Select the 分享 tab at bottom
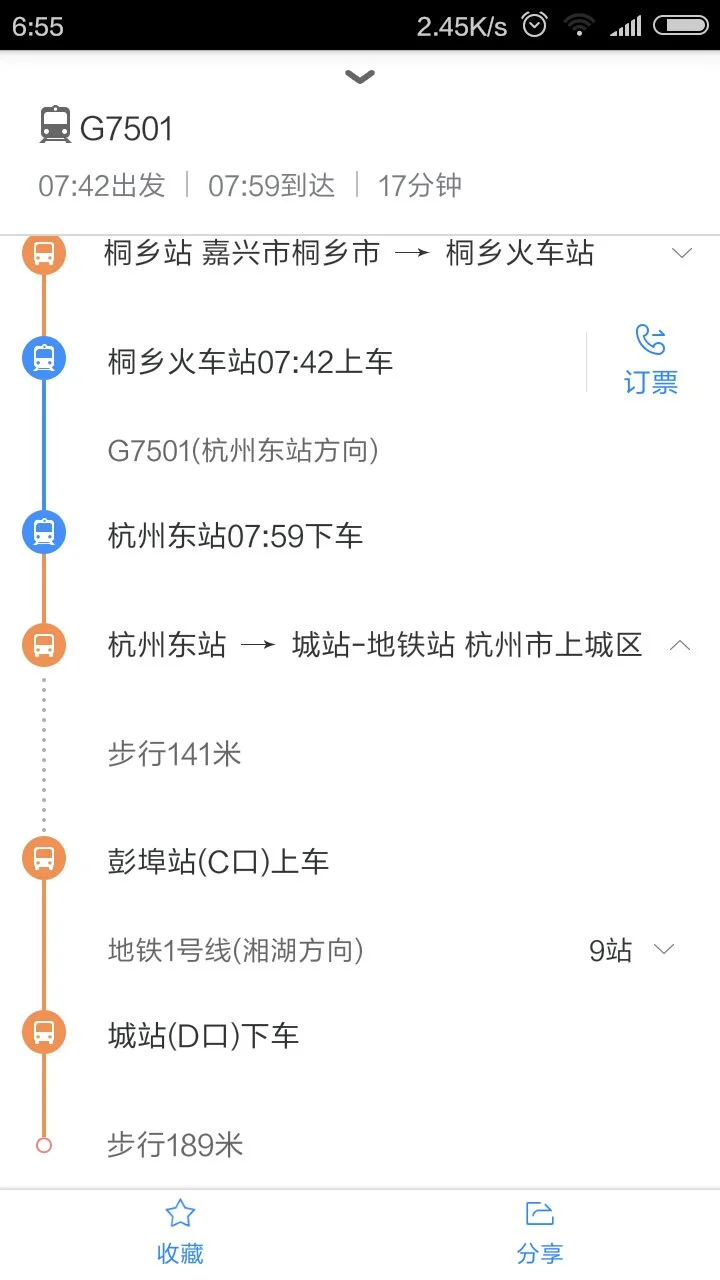Image resolution: width=720 pixels, height=1280 pixels. click(539, 1252)
